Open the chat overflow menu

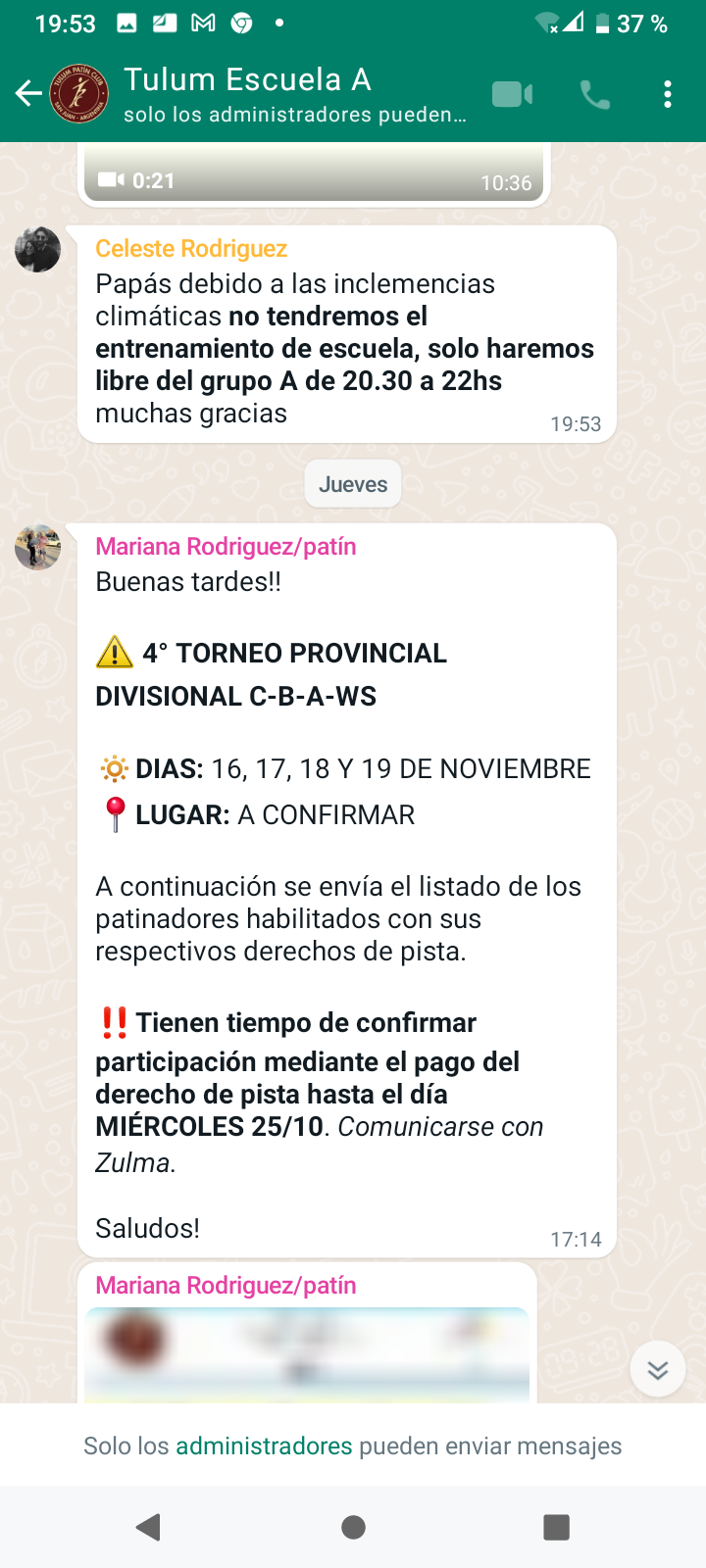(x=668, y=94)
